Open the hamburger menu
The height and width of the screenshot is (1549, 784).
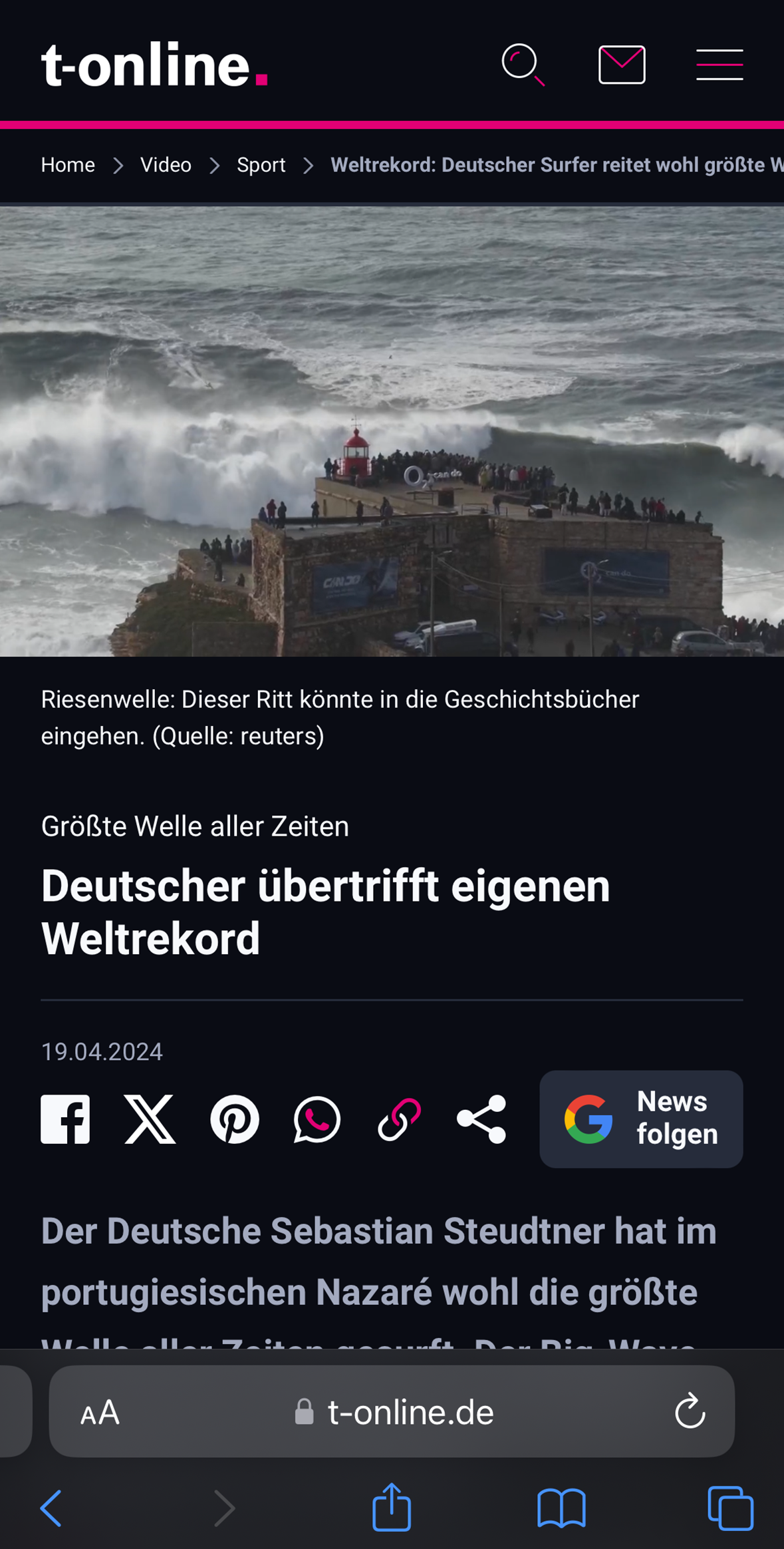coord(719,65)
